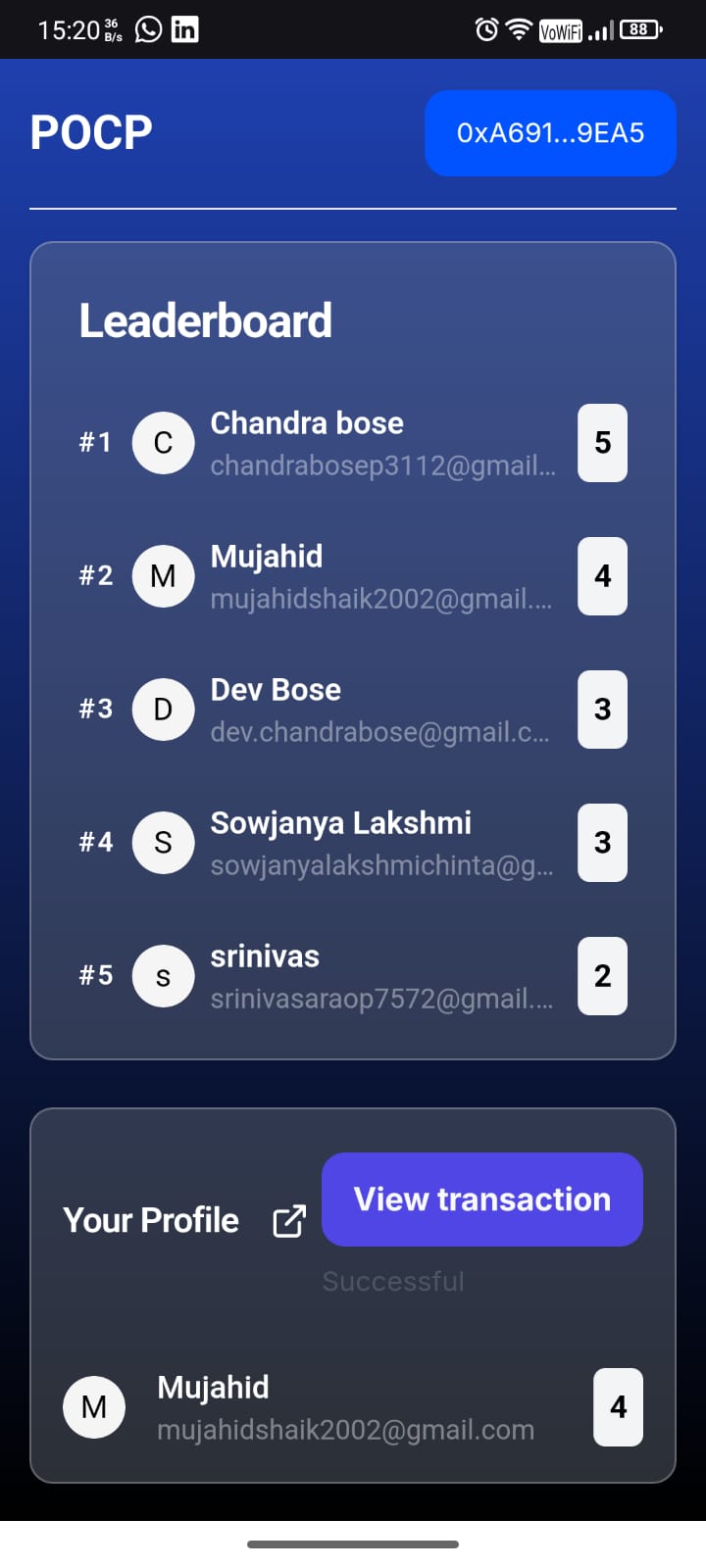Open the external link icon beside Your Profile
The width and height of the screenshot is (706, 1568).
coord(289,1221)
